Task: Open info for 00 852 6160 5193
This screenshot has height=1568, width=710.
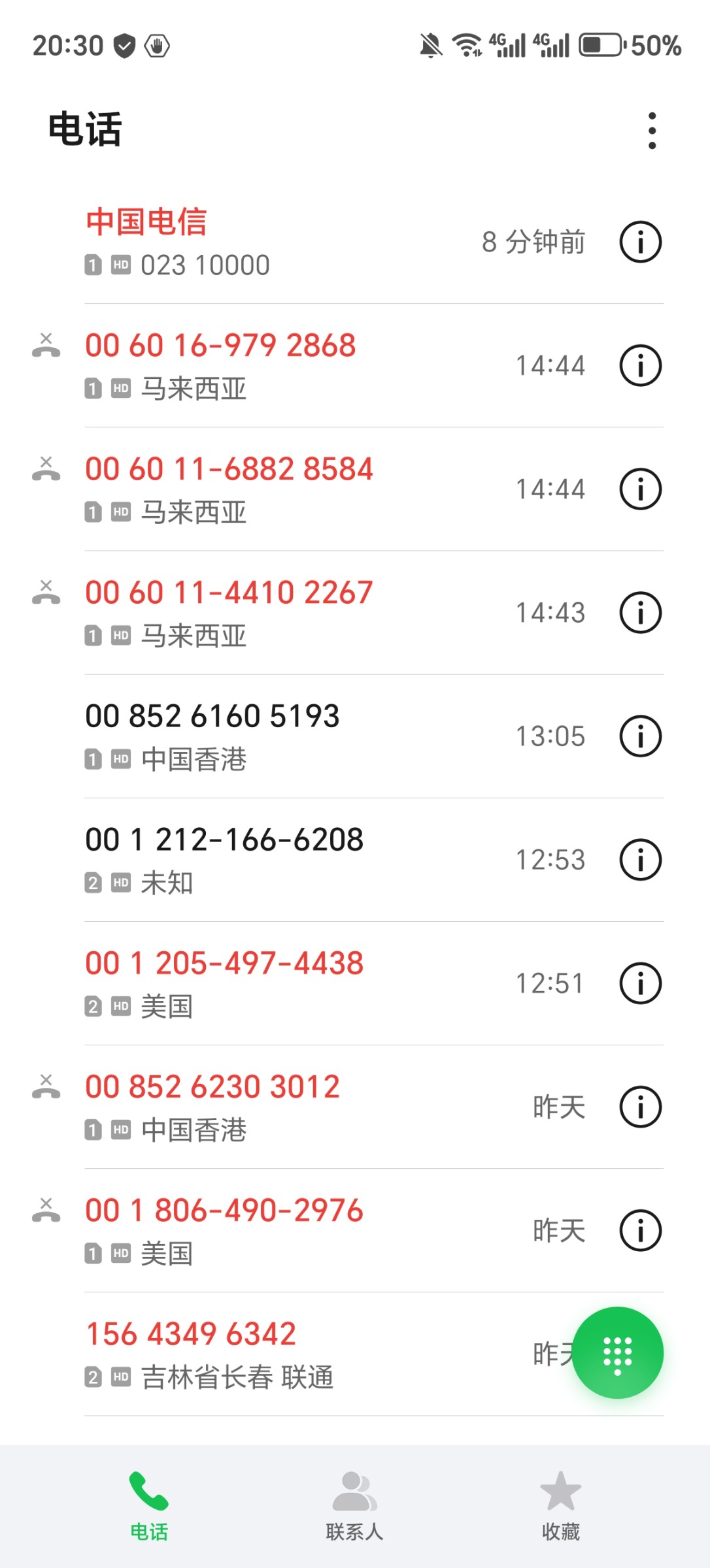Action: [641, 736]
